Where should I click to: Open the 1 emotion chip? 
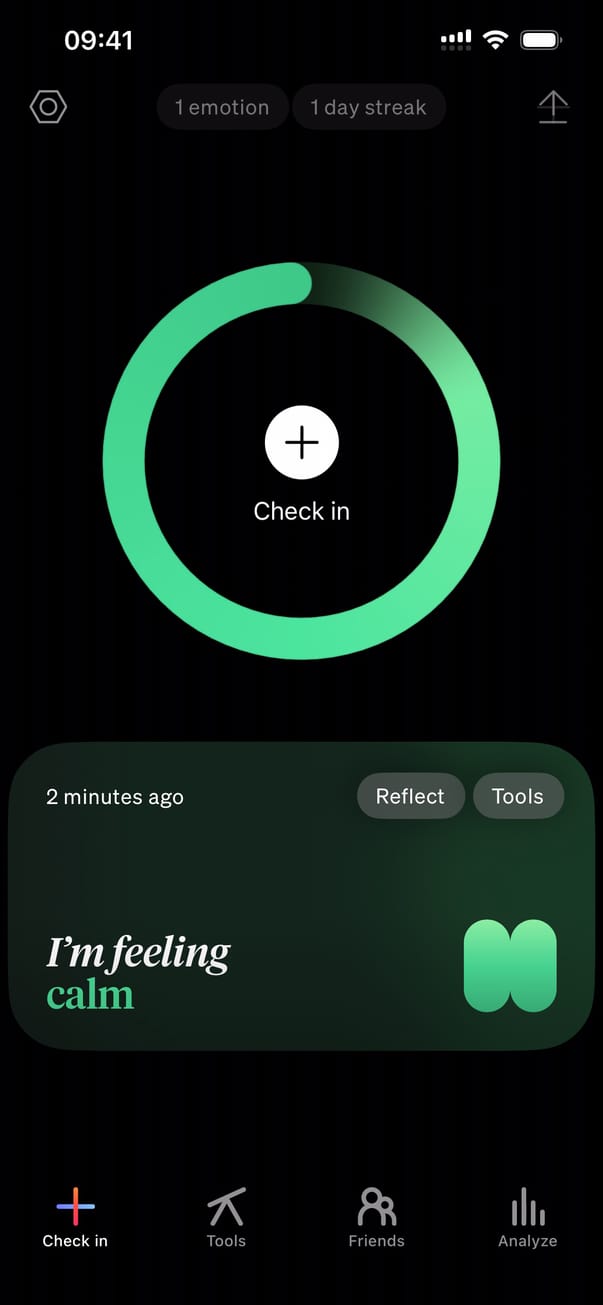(222, 108)
